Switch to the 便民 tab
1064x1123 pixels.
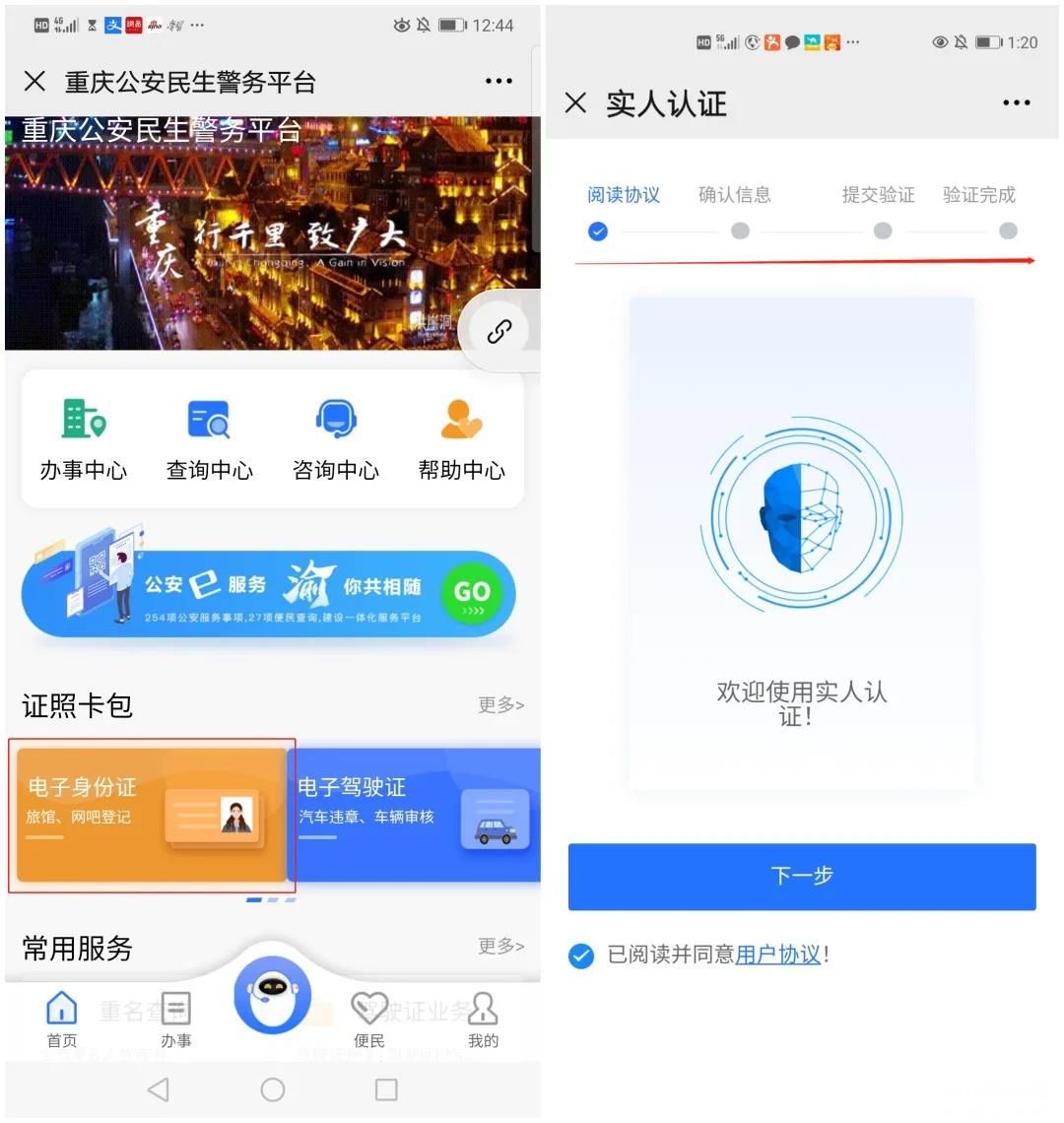click(369, 1021)
